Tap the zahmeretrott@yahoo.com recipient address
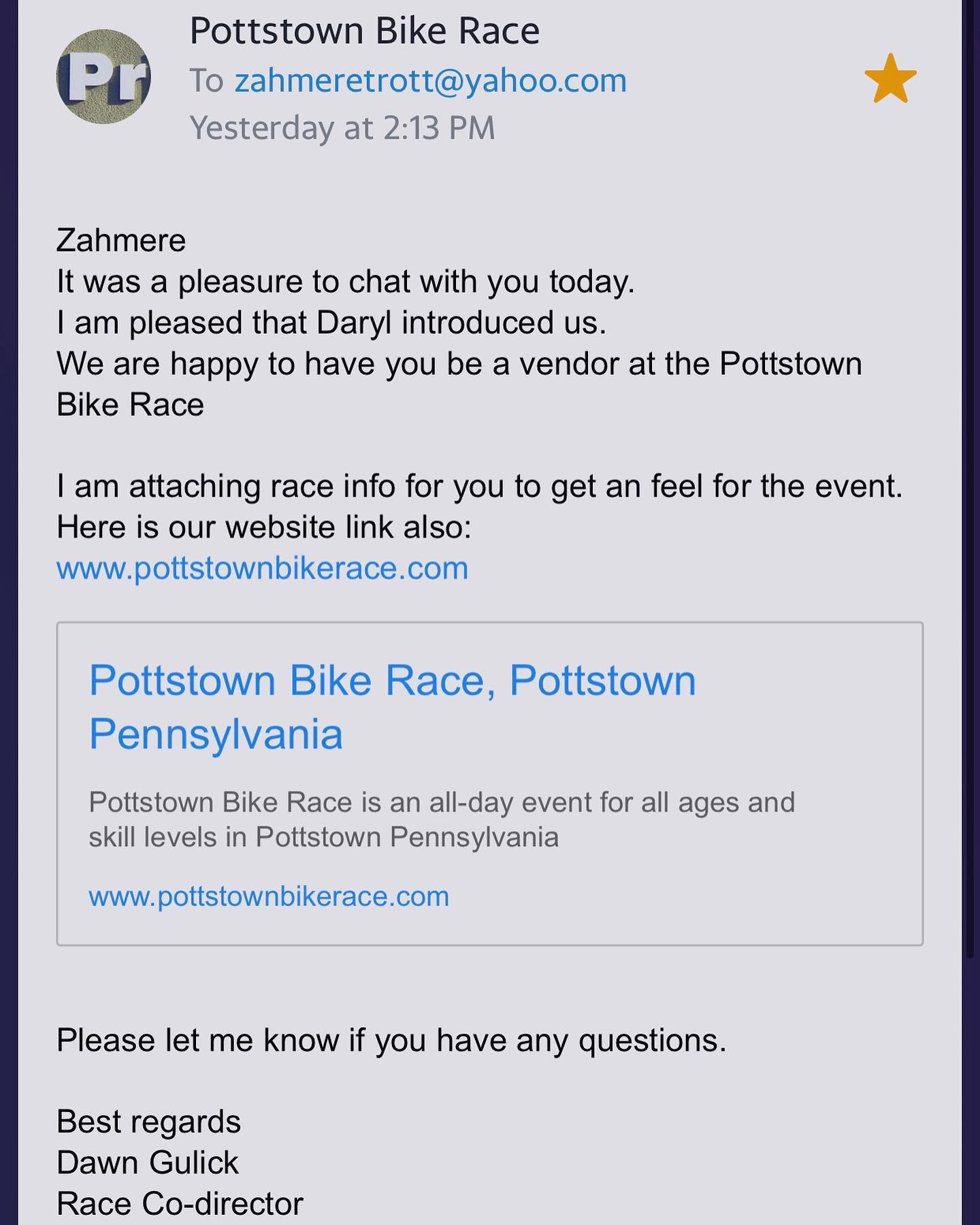Viewport: 980px width, 1225px height. point(430,81)
